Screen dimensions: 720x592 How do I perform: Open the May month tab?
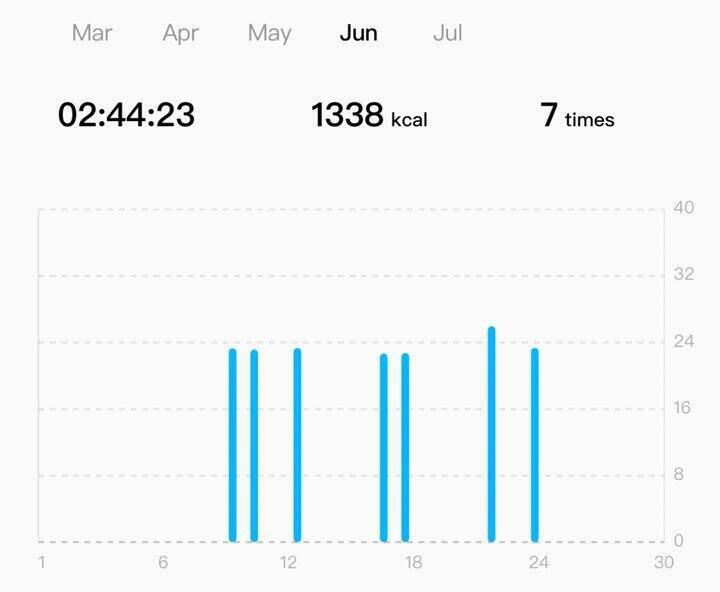[x=269, y=33]
